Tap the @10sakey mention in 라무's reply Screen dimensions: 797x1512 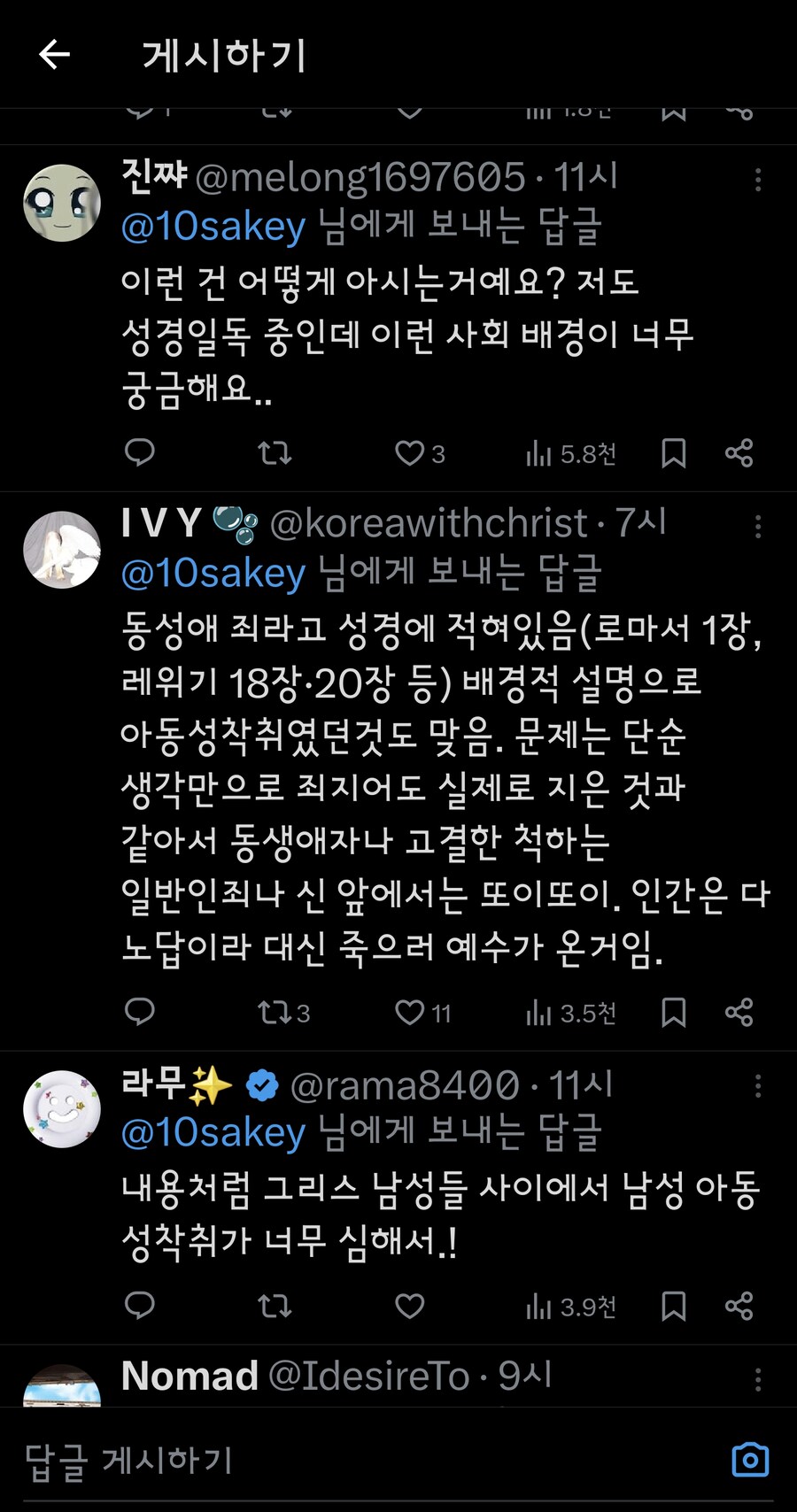[213, 1133]
